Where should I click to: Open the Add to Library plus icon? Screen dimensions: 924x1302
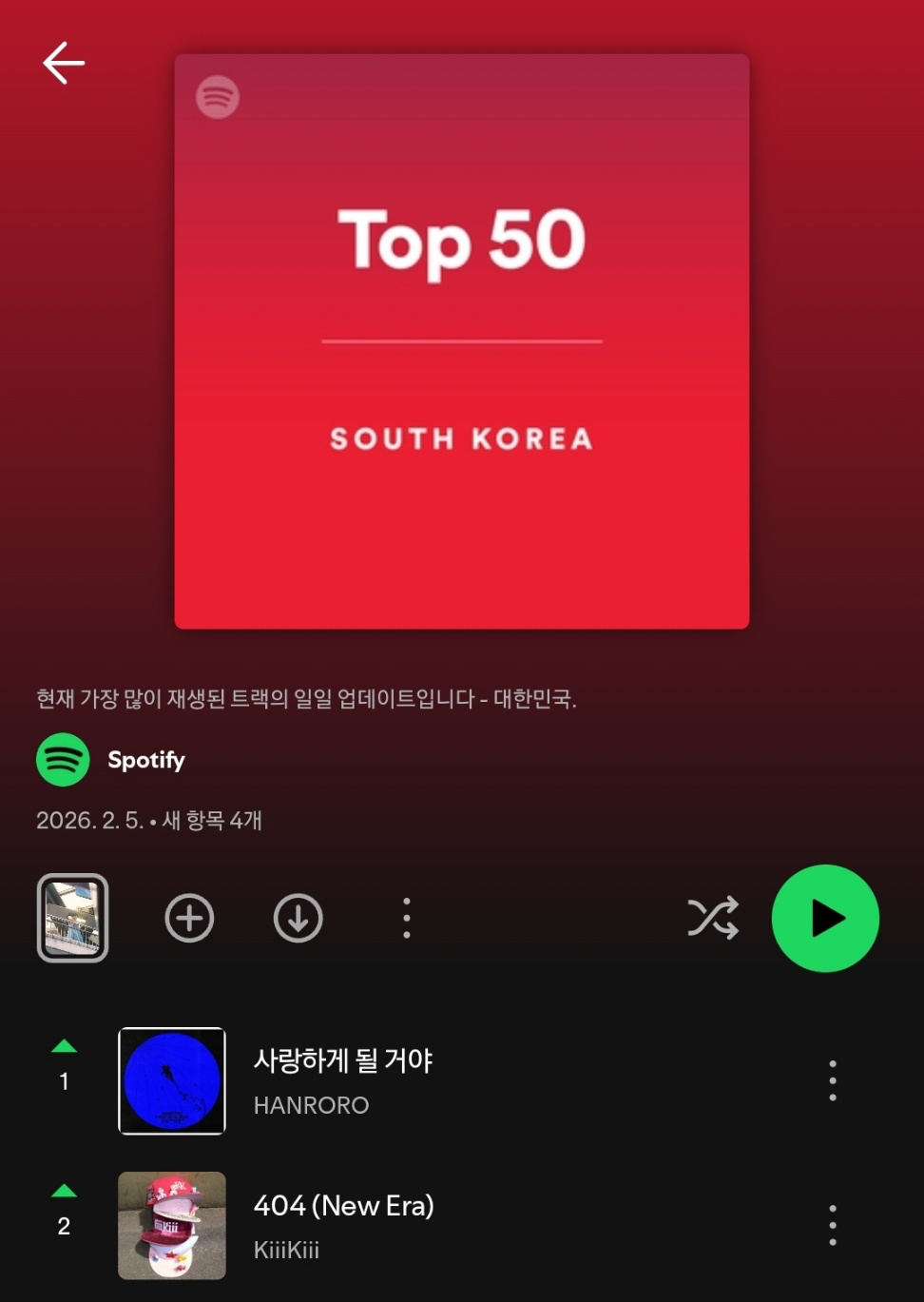pyautogui.click(x=189, y=918)
